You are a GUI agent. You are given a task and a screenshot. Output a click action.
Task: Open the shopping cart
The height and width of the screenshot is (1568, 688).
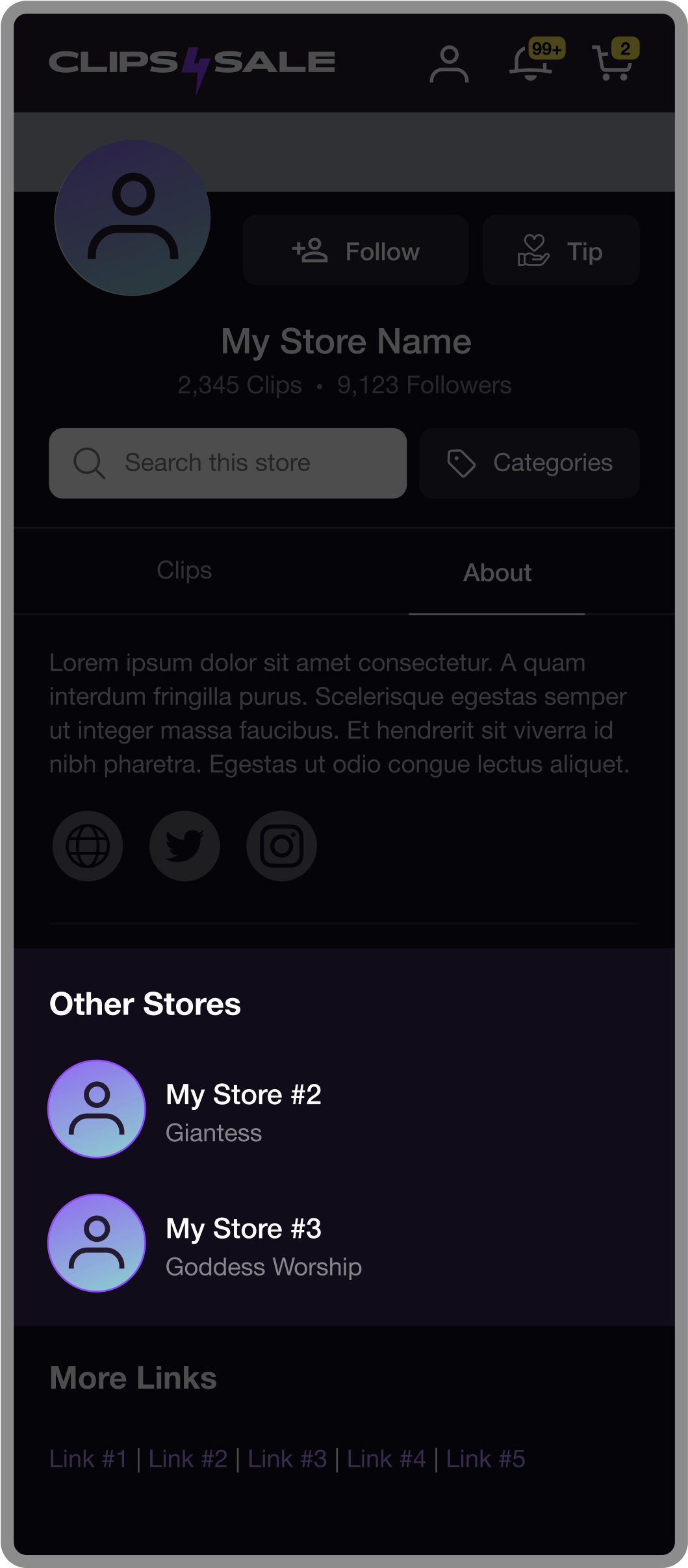[x=613, y=64]
